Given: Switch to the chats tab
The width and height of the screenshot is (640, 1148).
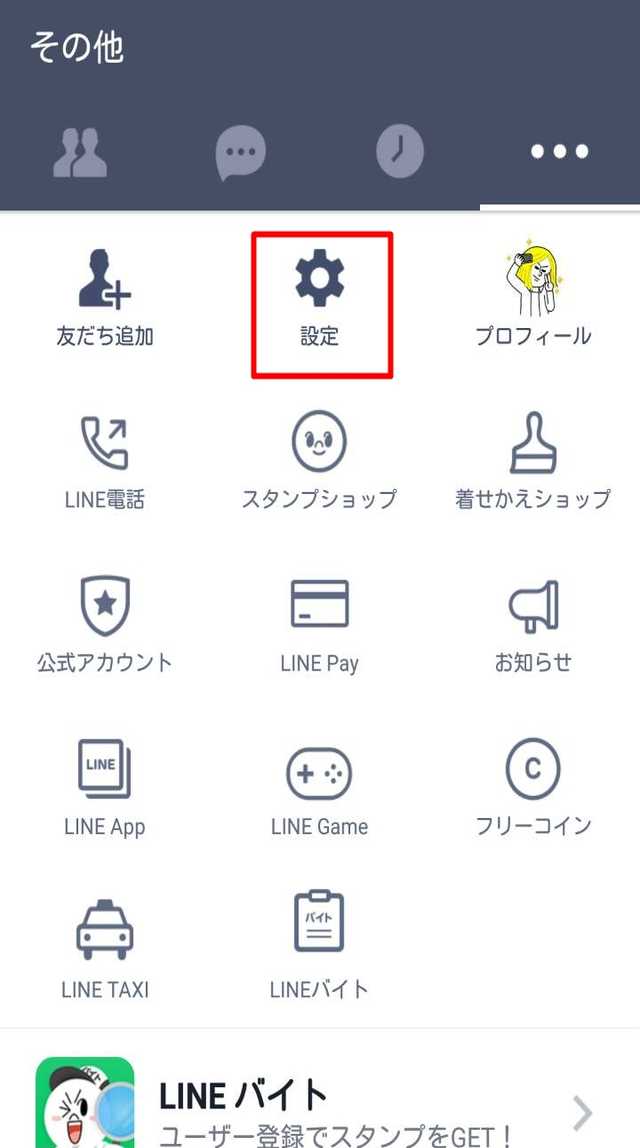Looking at the screenshot, I should [240, 153].
